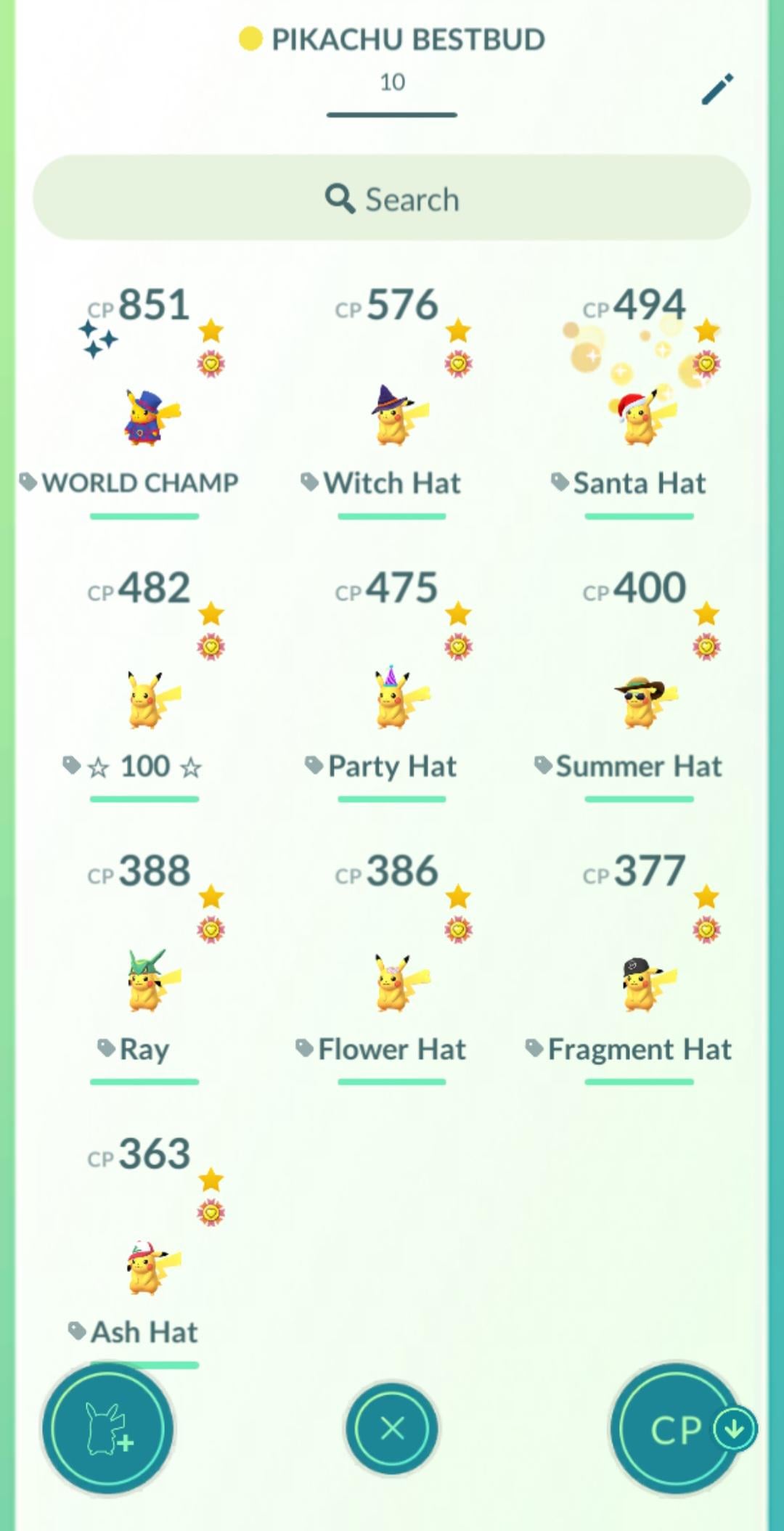The width and height of the screenshot is (784, 1531).
Task: Open the WORLD CHAMP Pikachu
Action: click(x=150, y=416)
